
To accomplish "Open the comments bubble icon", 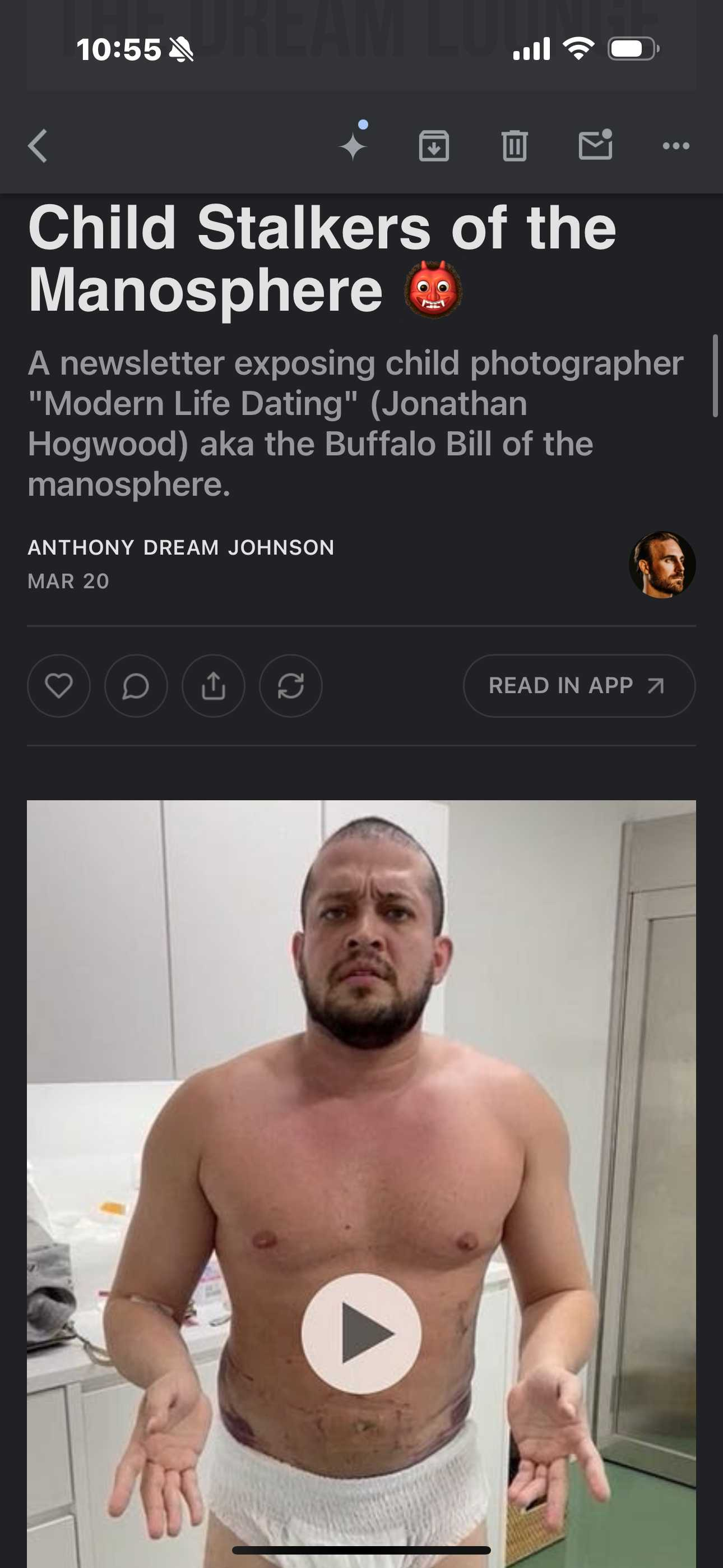I will [136, 686].
